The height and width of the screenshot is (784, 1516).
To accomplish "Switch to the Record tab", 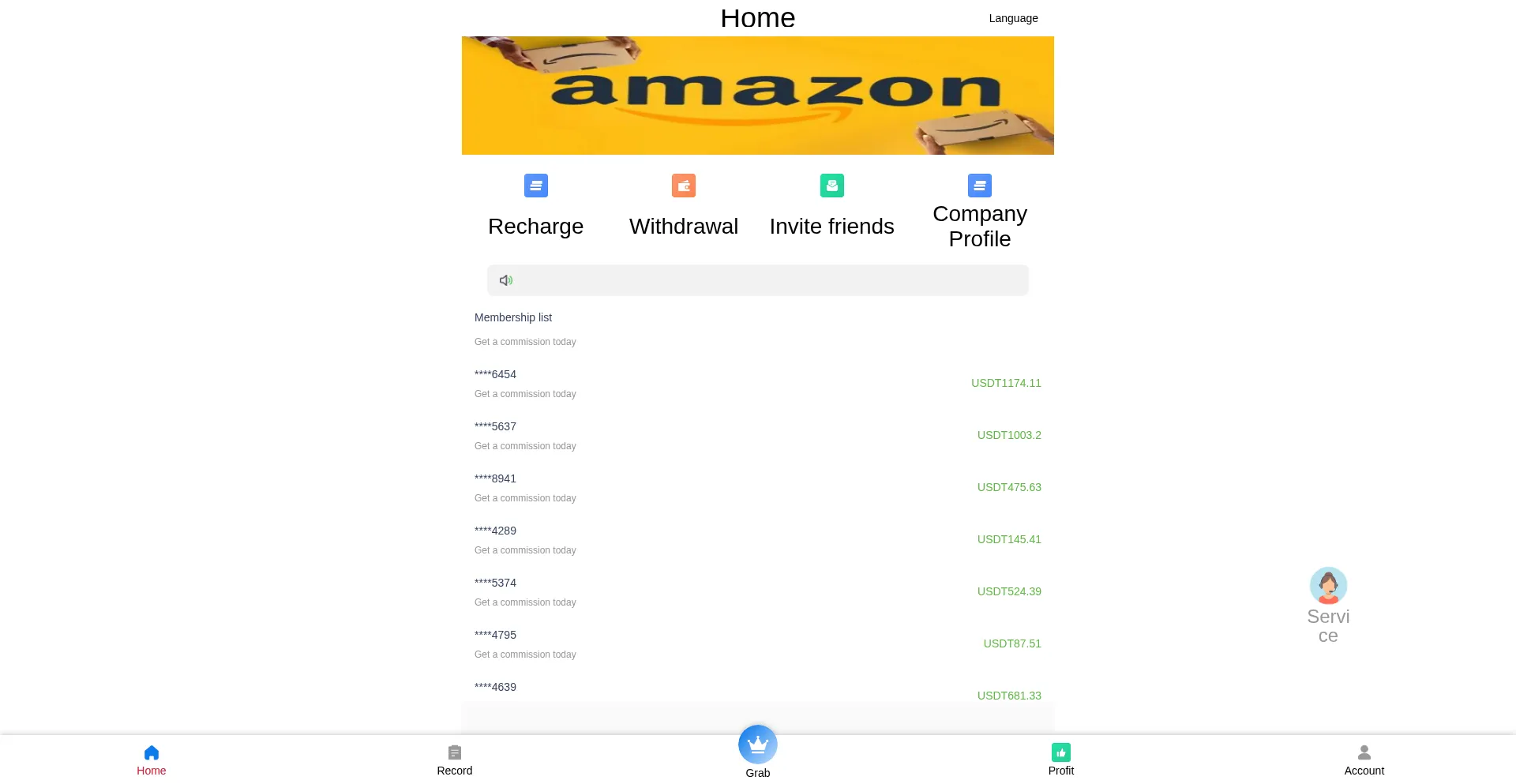I will (455, 760).
